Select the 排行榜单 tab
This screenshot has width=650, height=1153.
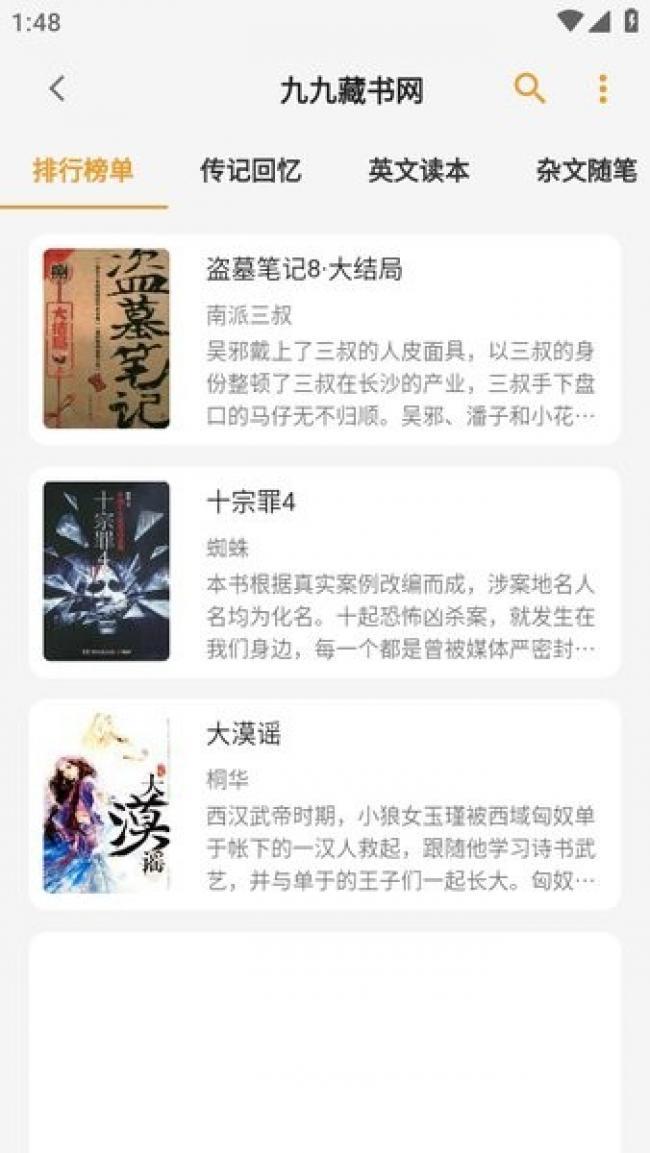click(83, 171)
